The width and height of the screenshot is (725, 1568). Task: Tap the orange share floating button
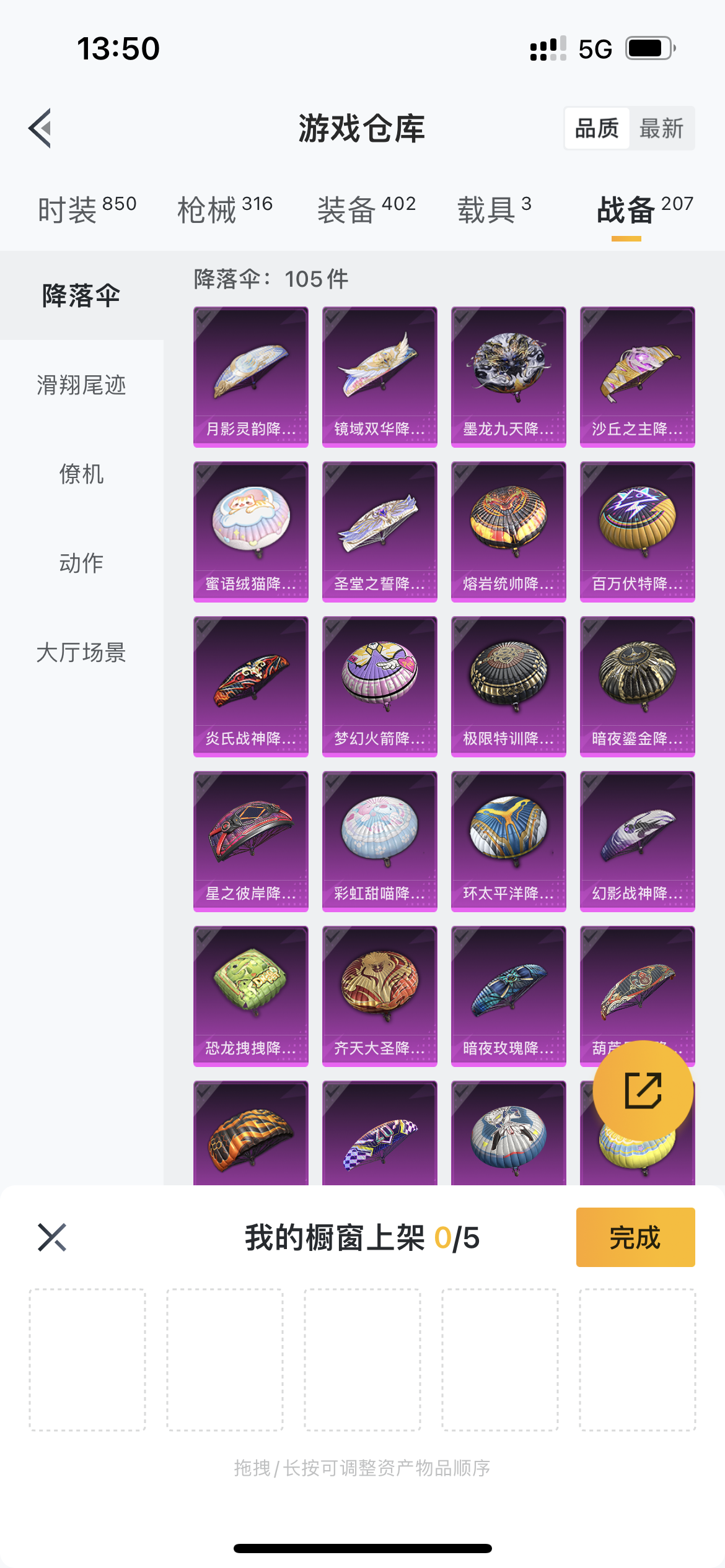pyautogui.click(x=643, y=1091)
